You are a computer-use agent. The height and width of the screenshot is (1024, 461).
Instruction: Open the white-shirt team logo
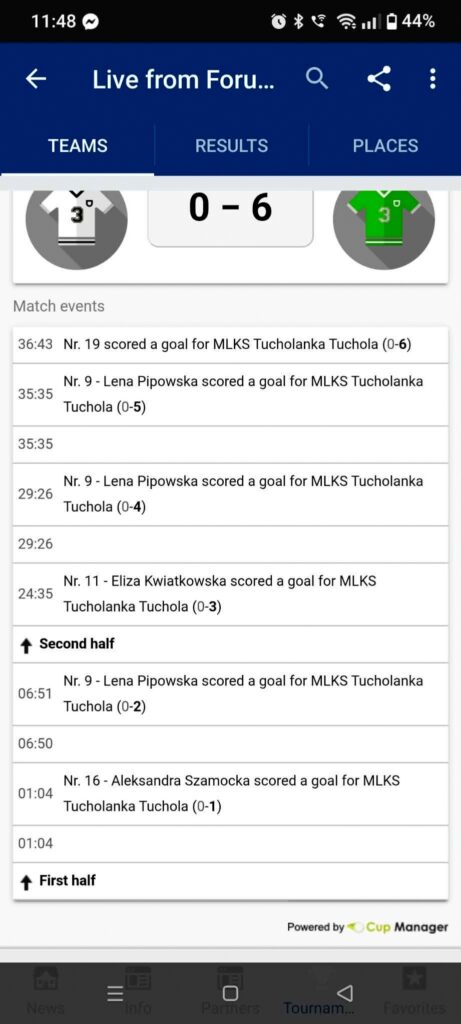point(76,227)
